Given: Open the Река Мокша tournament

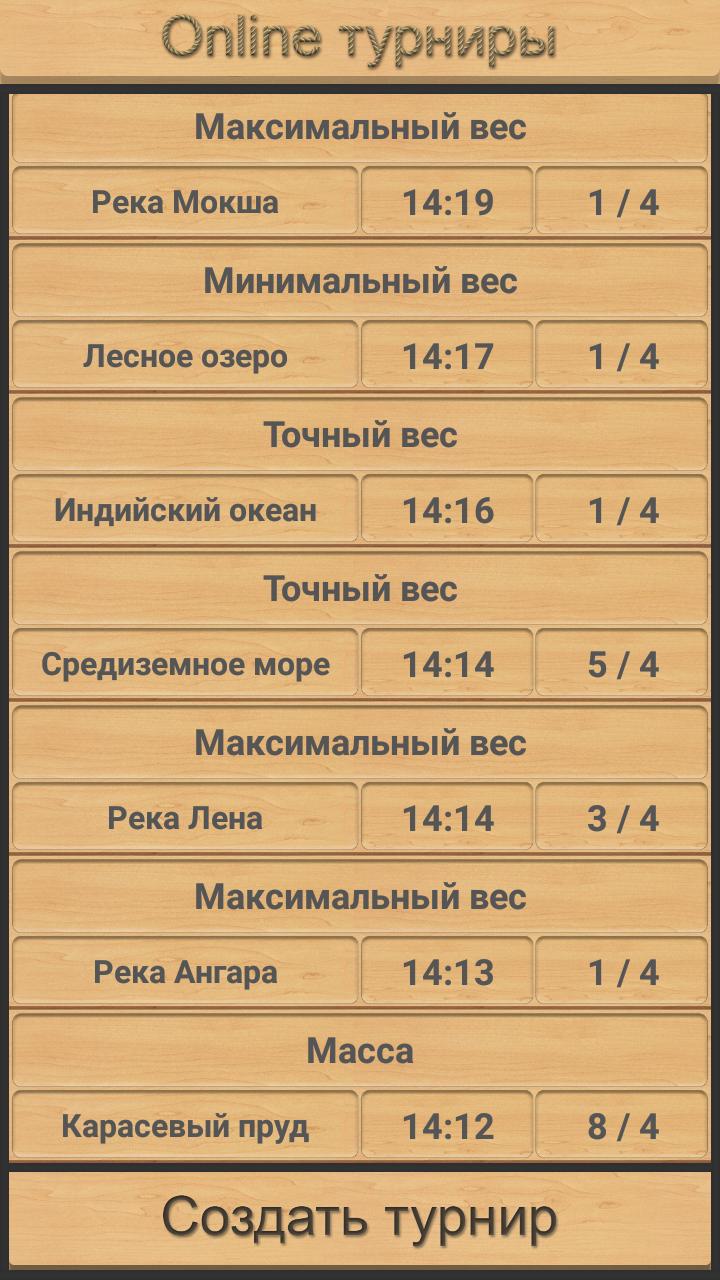Looking at the screenshot, I should pyautogui.click(x=185, y=202).
